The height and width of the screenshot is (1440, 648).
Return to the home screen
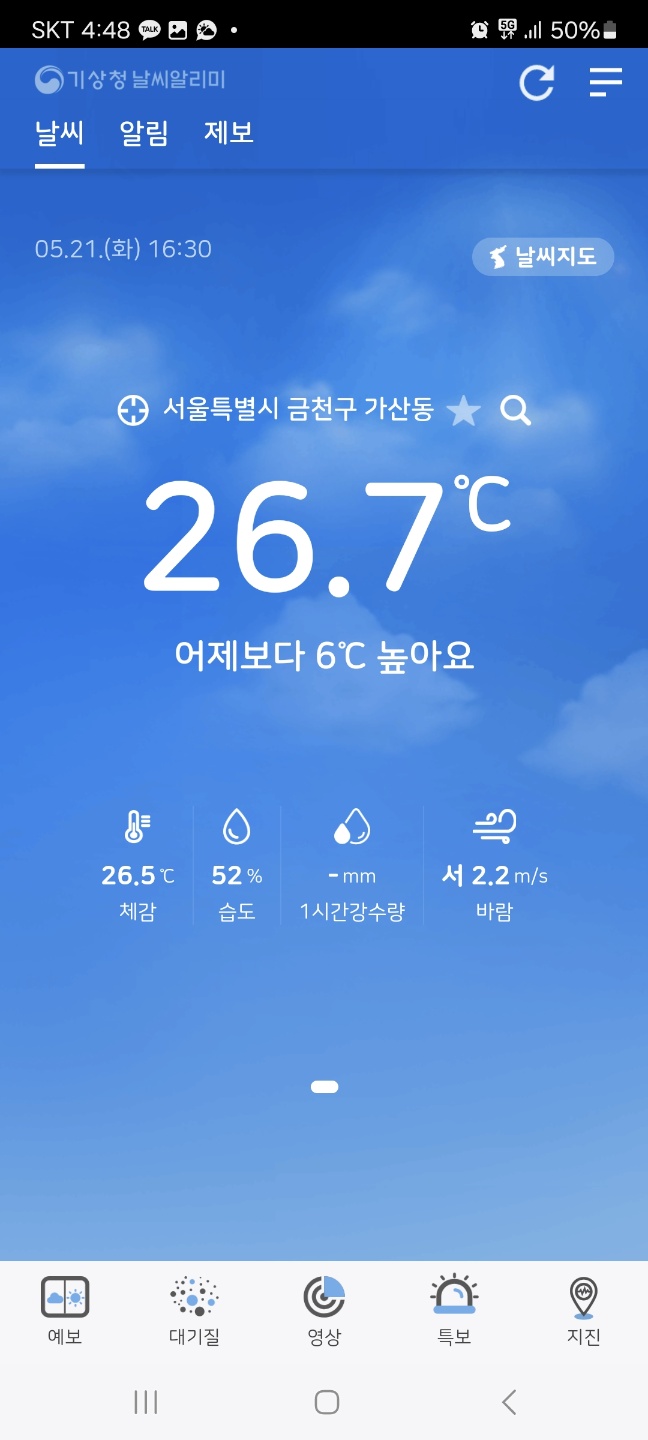(326, 1402)
